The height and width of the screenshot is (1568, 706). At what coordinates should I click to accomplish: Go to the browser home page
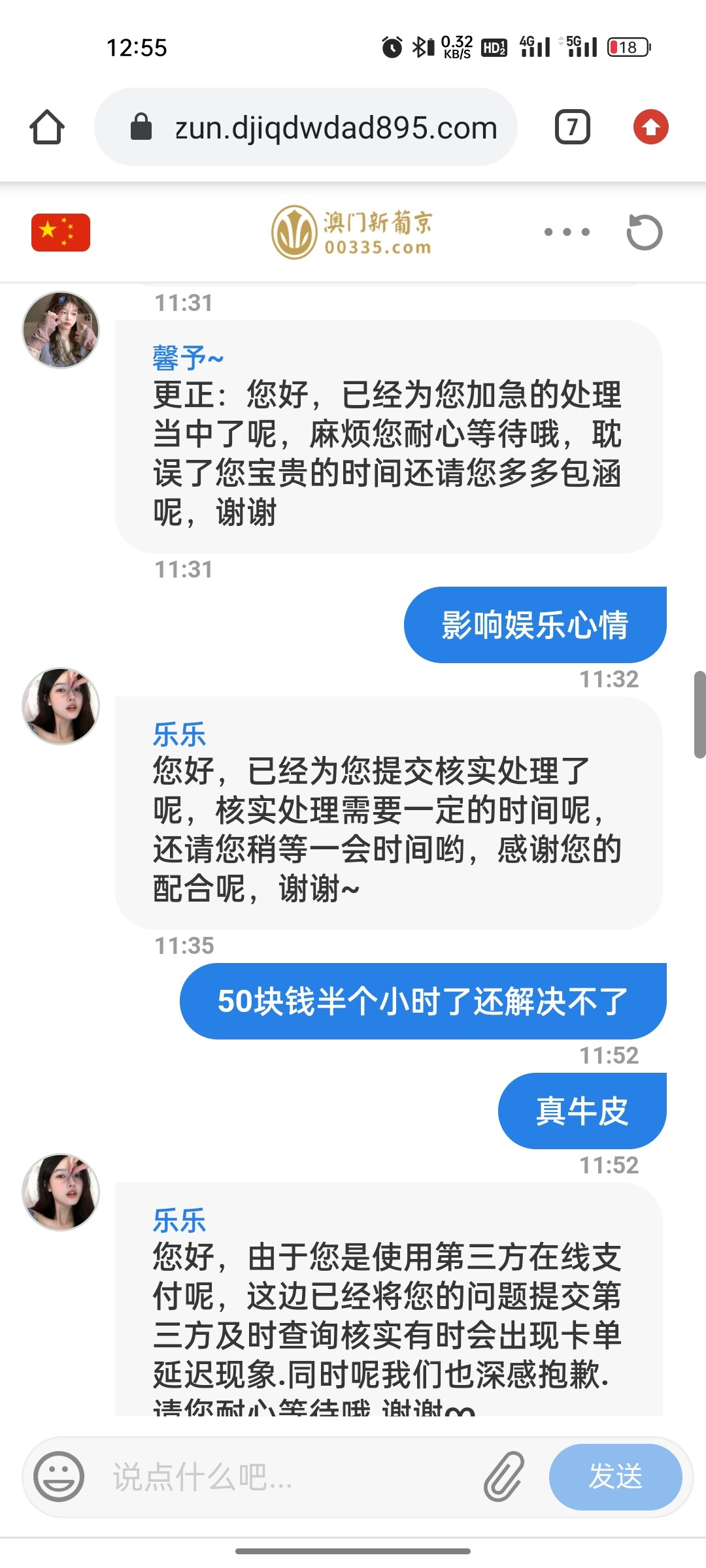coord(47,127)
